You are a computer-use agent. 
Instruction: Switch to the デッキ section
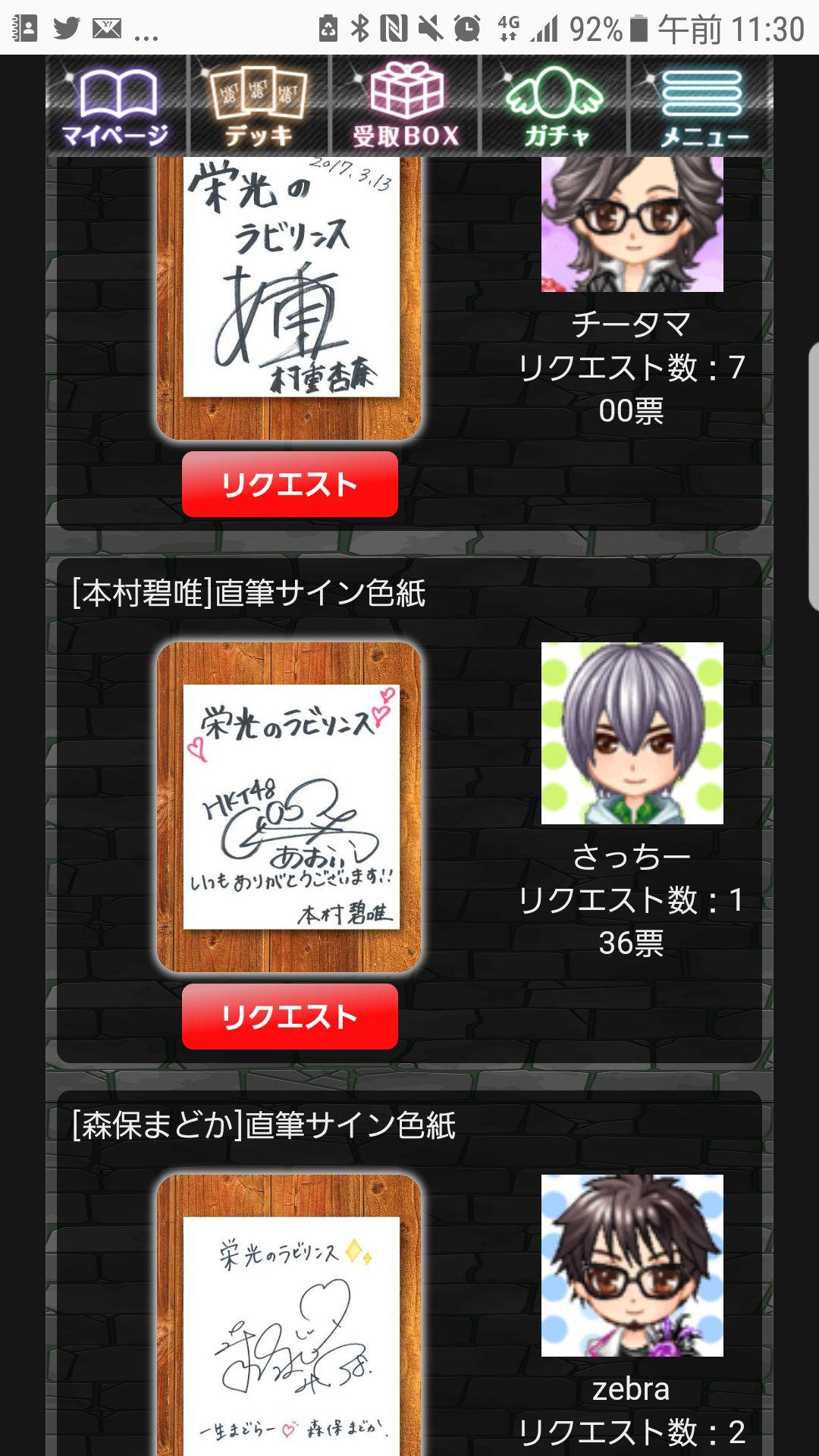coord(259,106)
